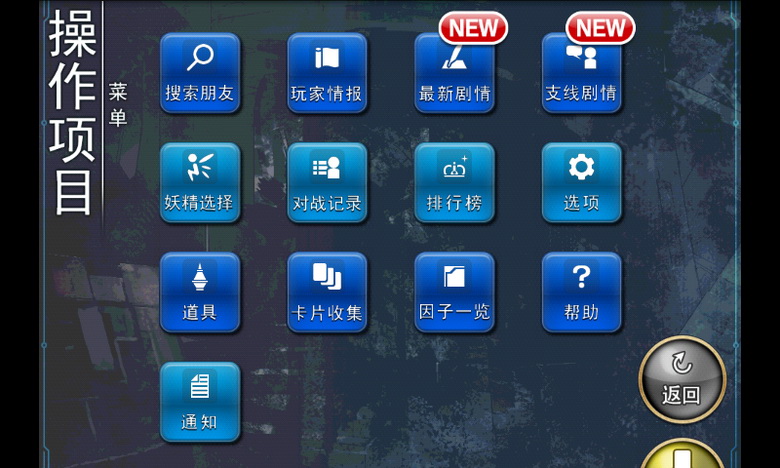Open 道具 items
Screen dimensions: 780x468
[x=200, y=292]
